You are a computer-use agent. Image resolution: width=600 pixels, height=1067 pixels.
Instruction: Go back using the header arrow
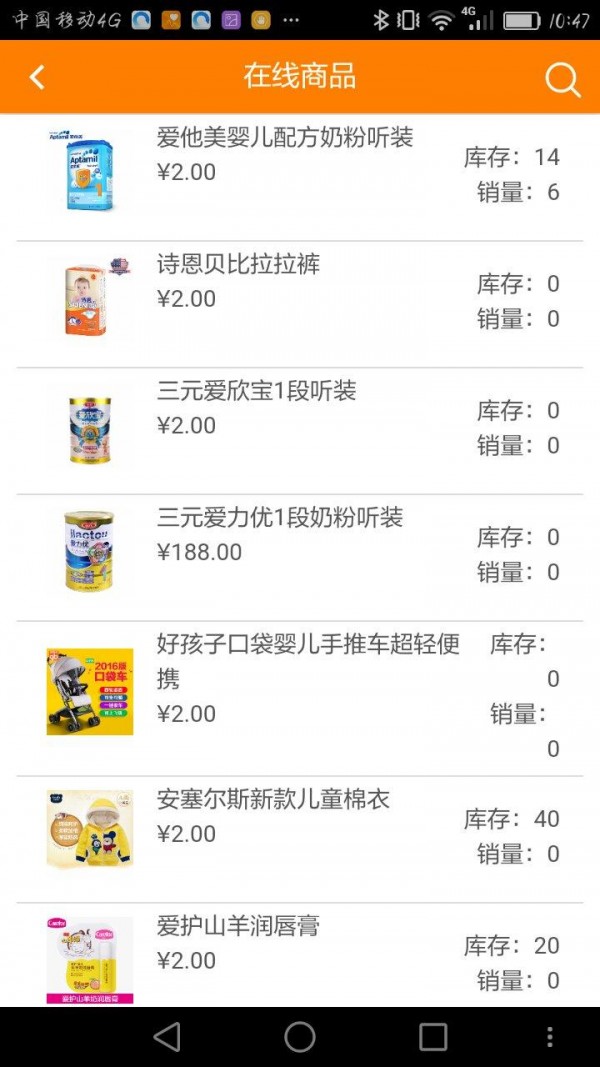click(37, 77)
